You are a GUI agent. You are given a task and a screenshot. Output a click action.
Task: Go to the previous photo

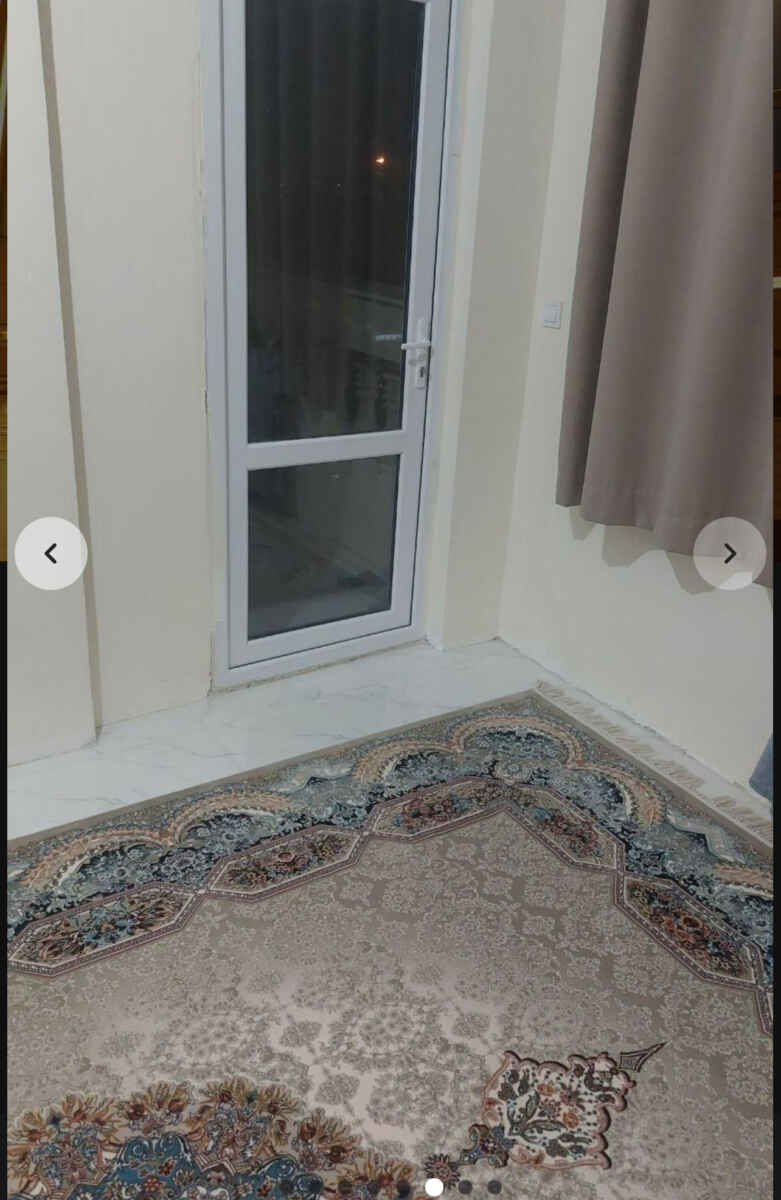[50, 553]
